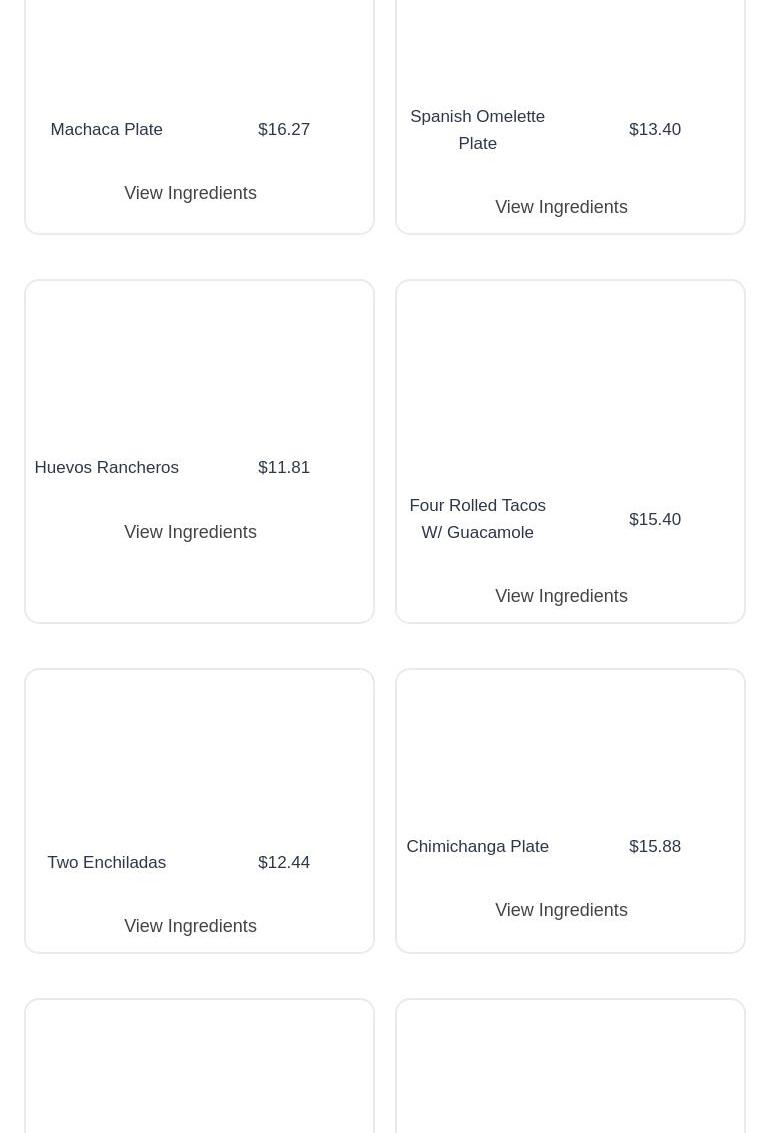Viewport: 770px width, 1133px height.
Task: Click the $11.81 price label
Action: click(284, 467)
